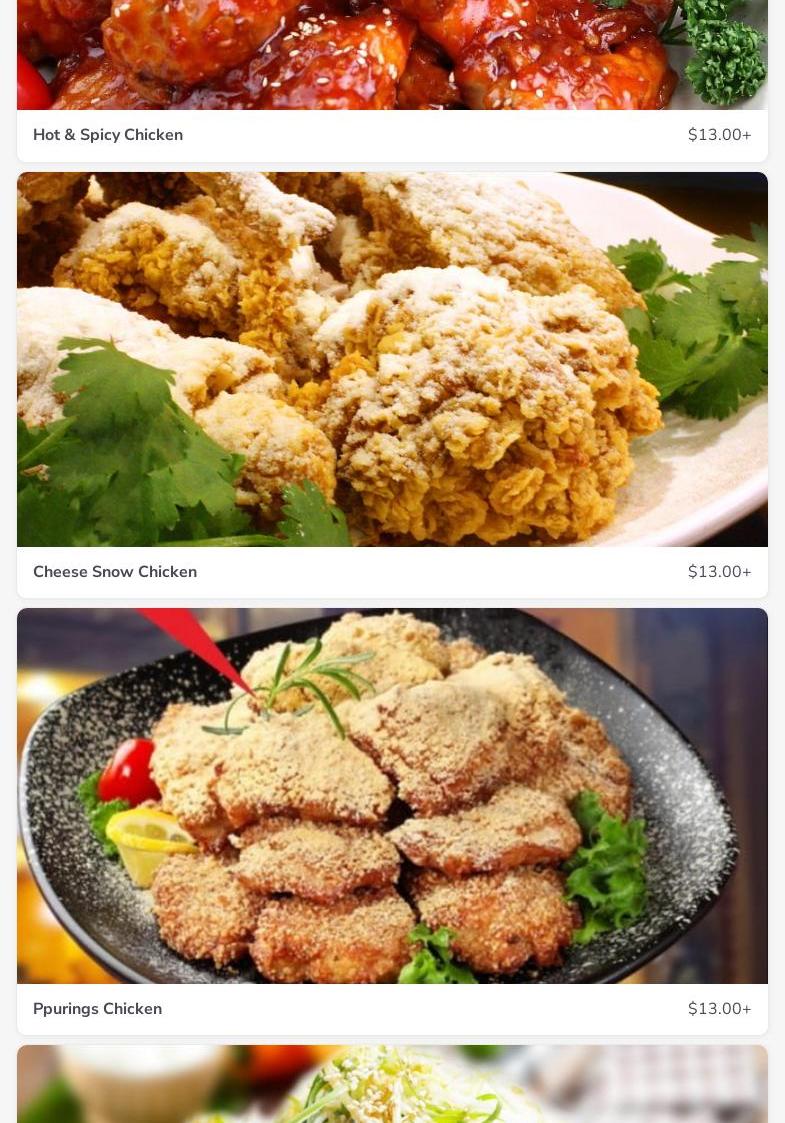Select the Cheese Snow Chicken card

[392, 385]
